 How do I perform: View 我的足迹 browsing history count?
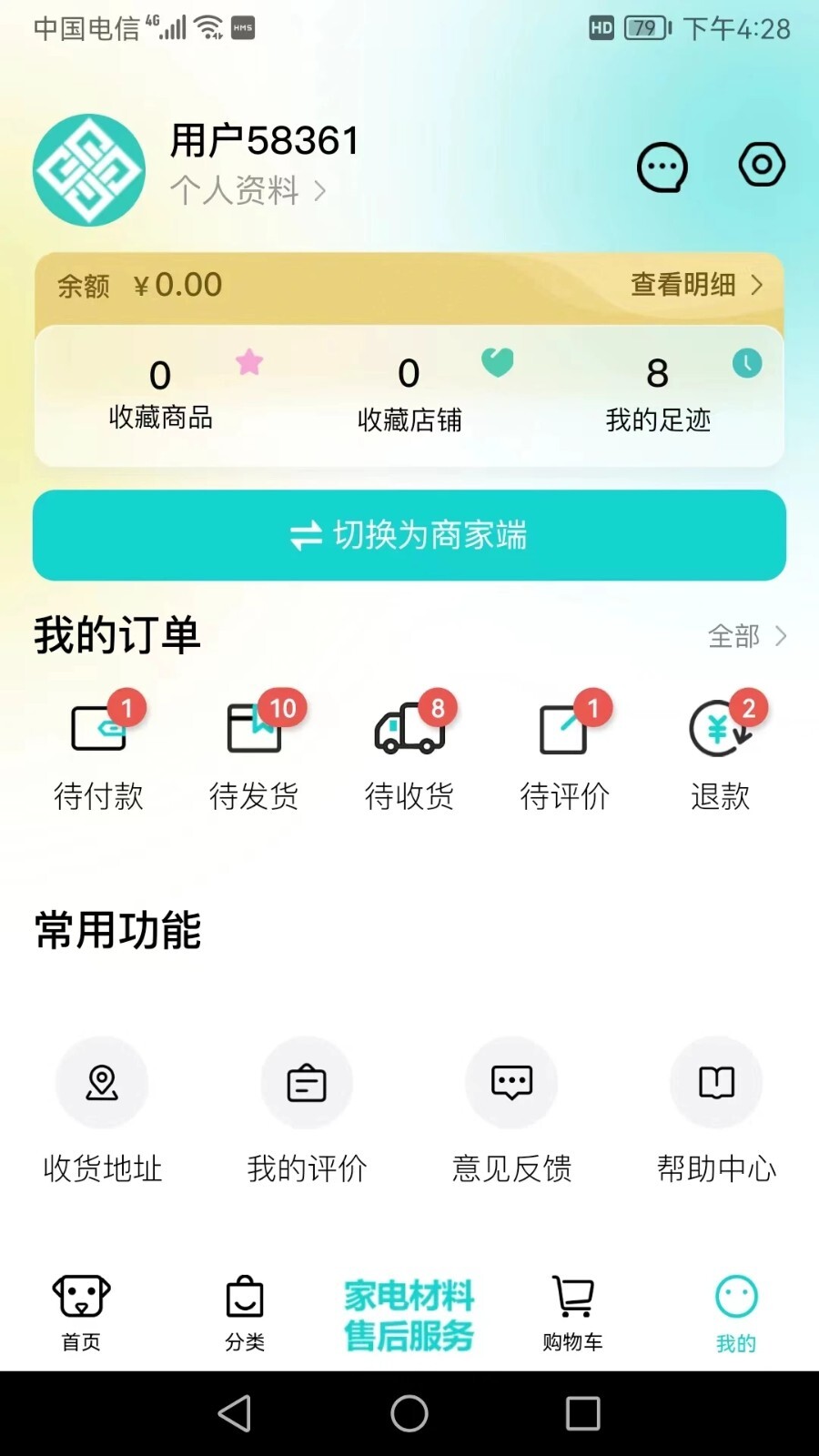tap(658, 391)
